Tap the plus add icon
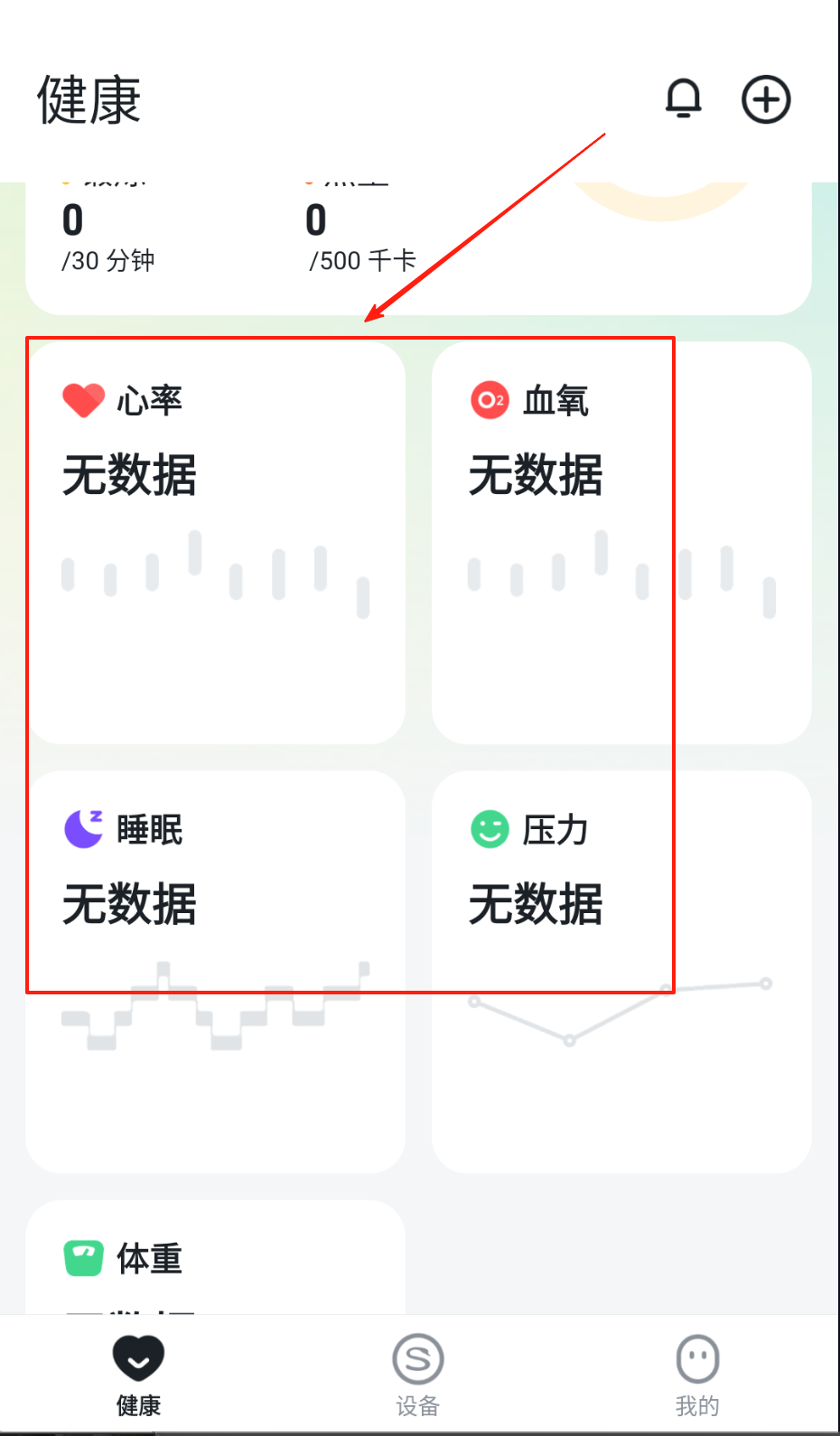The height and width of the screenshot is (1436, 840). point(766,99)
